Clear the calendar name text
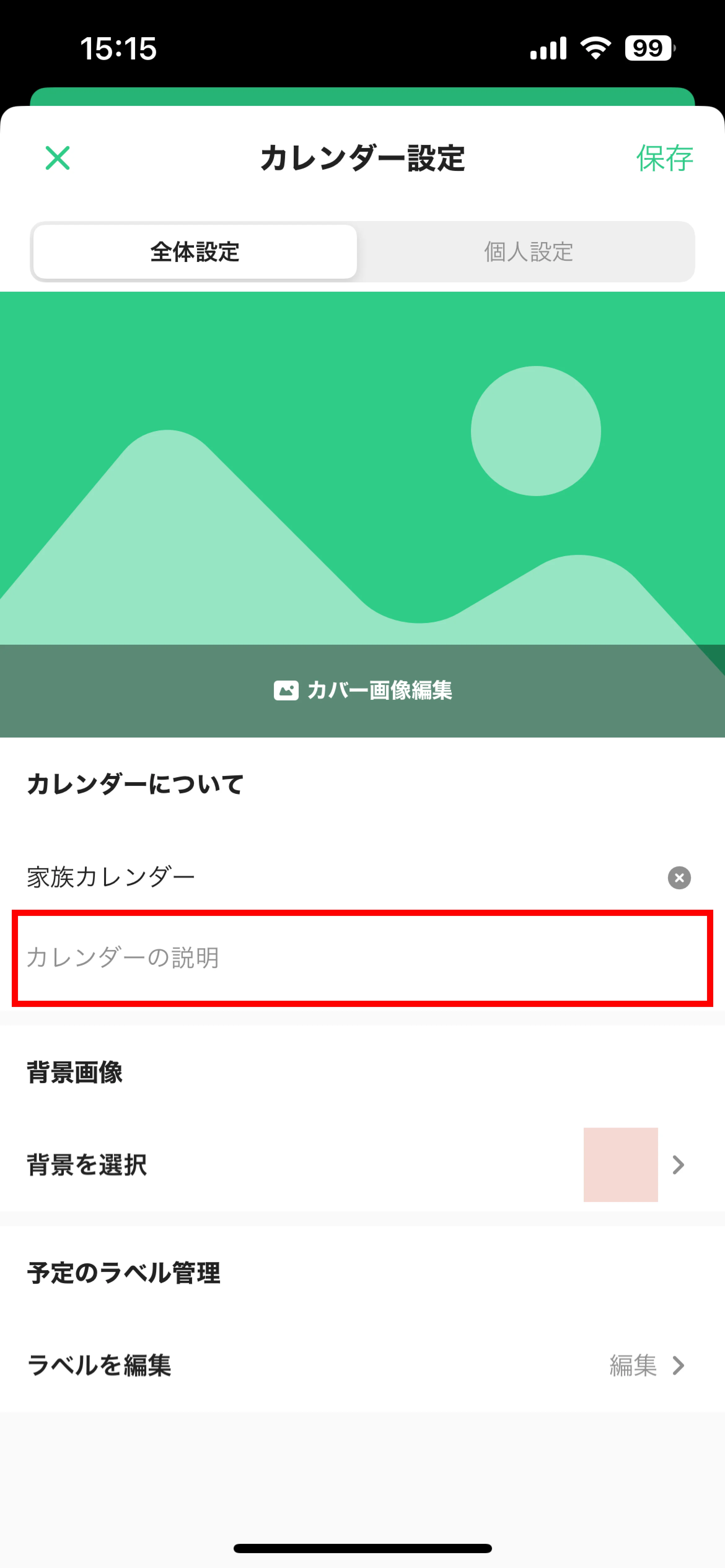This screenshot has width=725, height=1568. [679, 878]
